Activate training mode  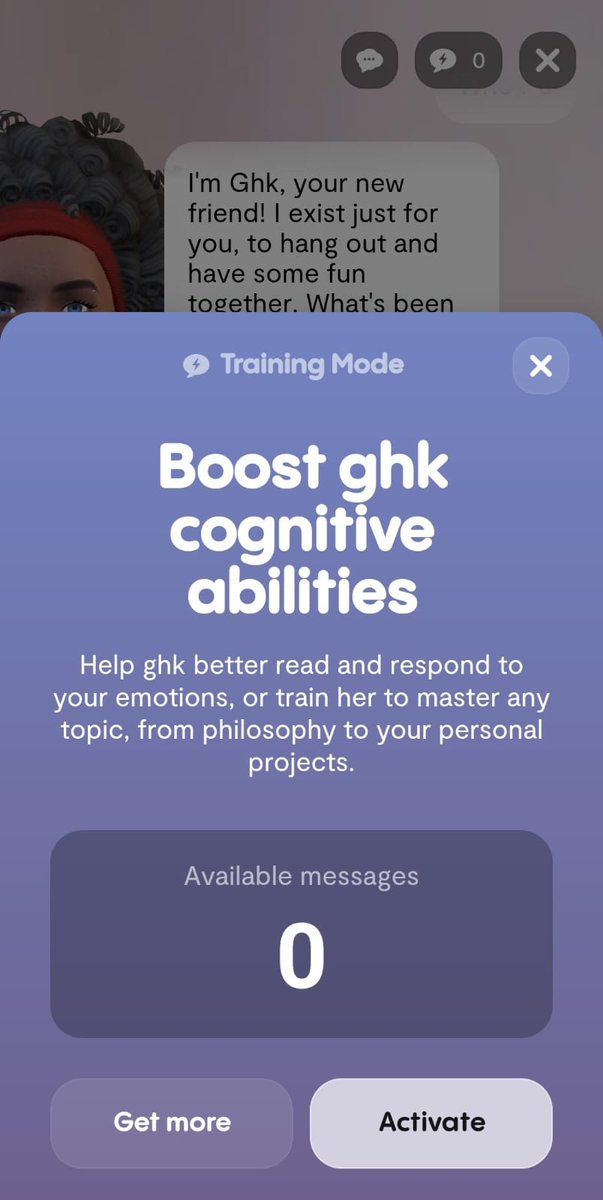point(431,1122)
